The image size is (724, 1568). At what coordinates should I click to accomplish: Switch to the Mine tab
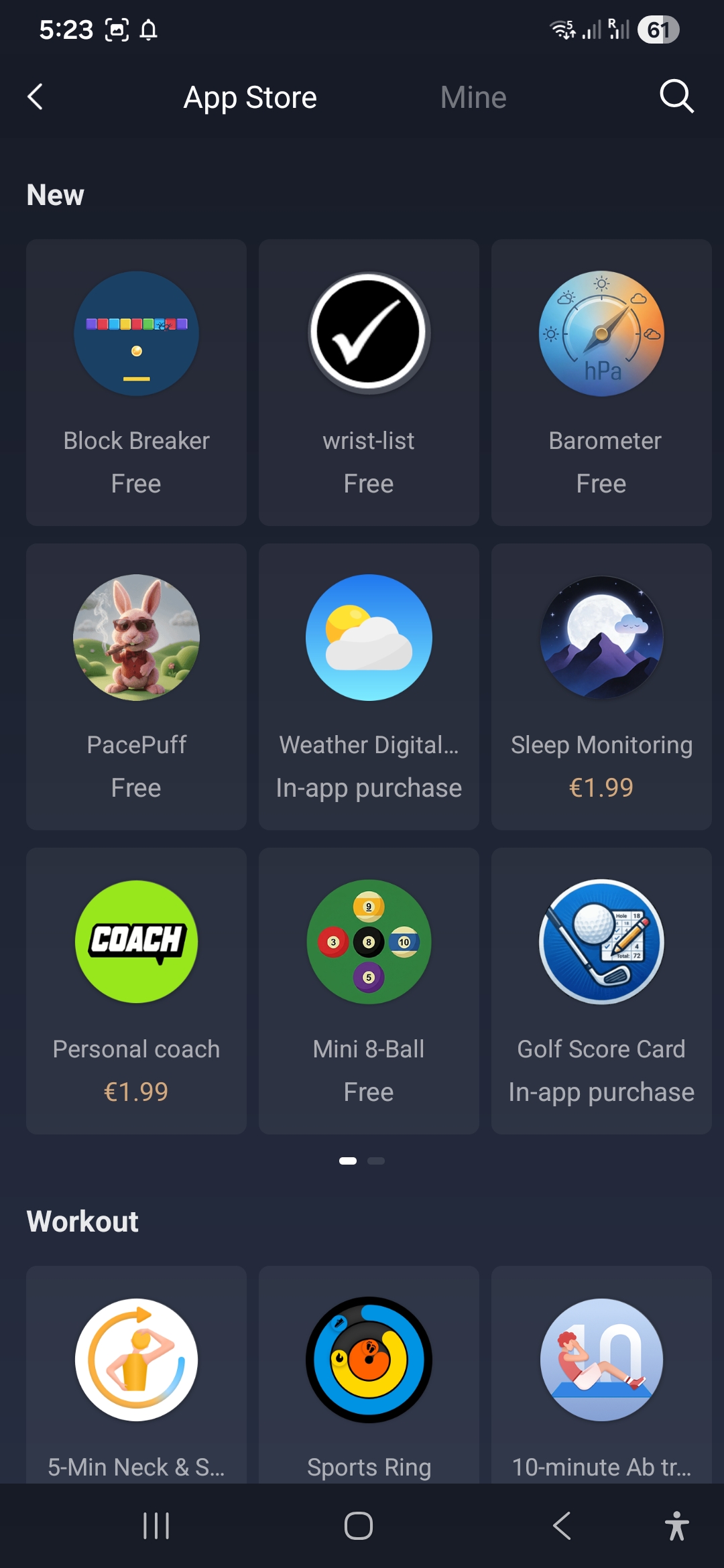473,98
